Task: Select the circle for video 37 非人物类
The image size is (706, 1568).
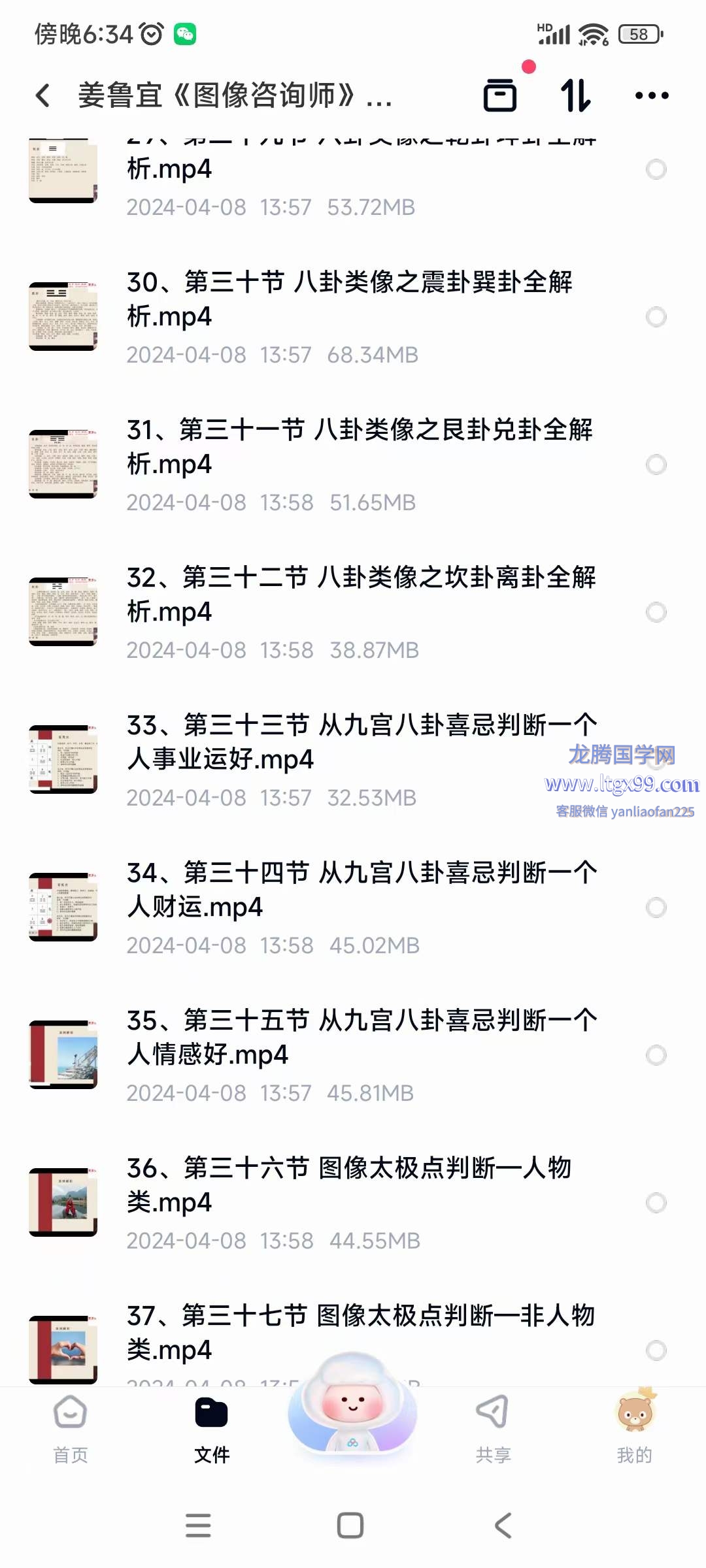Action: [x=656, y=1350]
